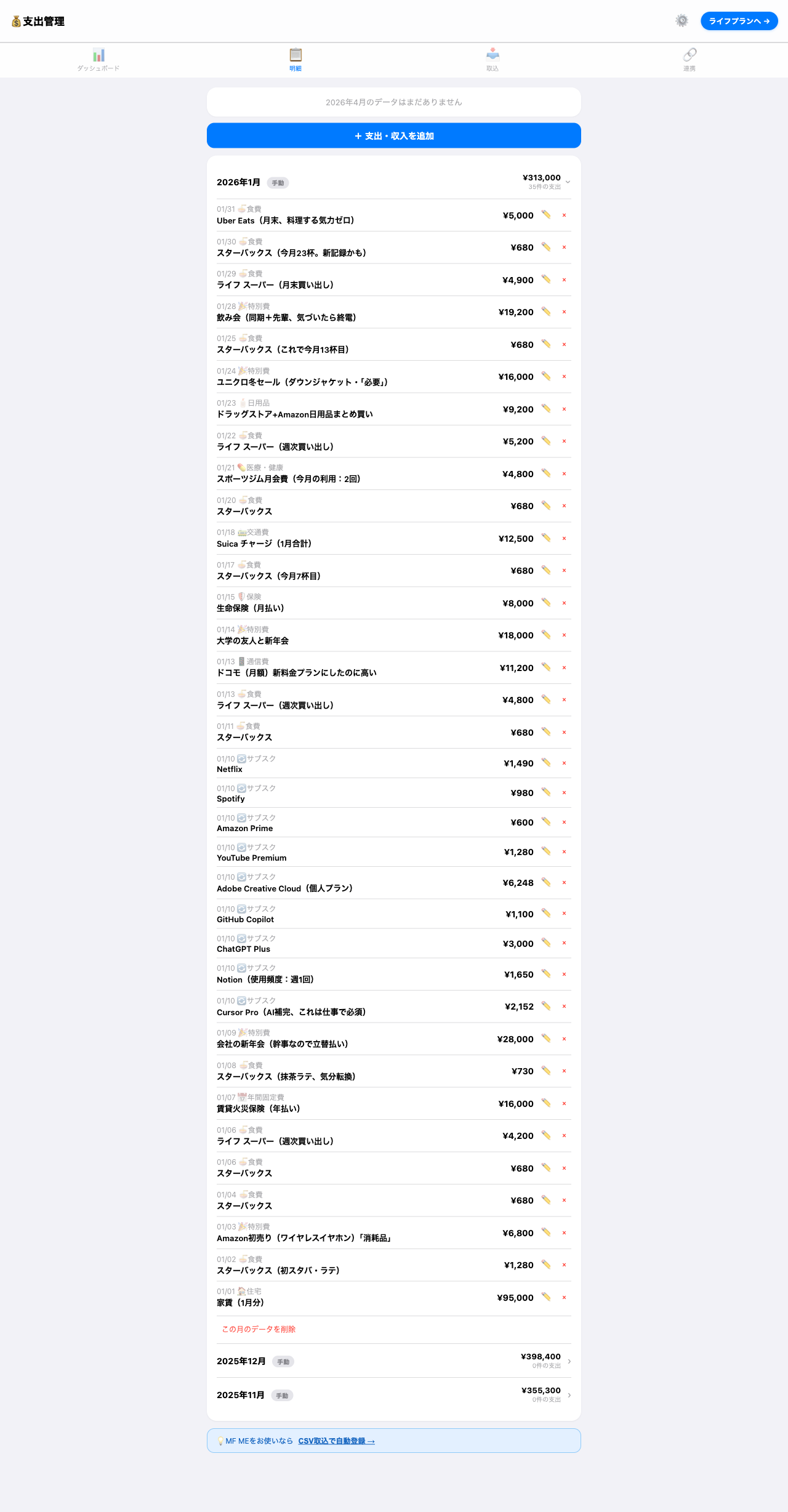Switch to the 取込 tab

pos(492,60)
